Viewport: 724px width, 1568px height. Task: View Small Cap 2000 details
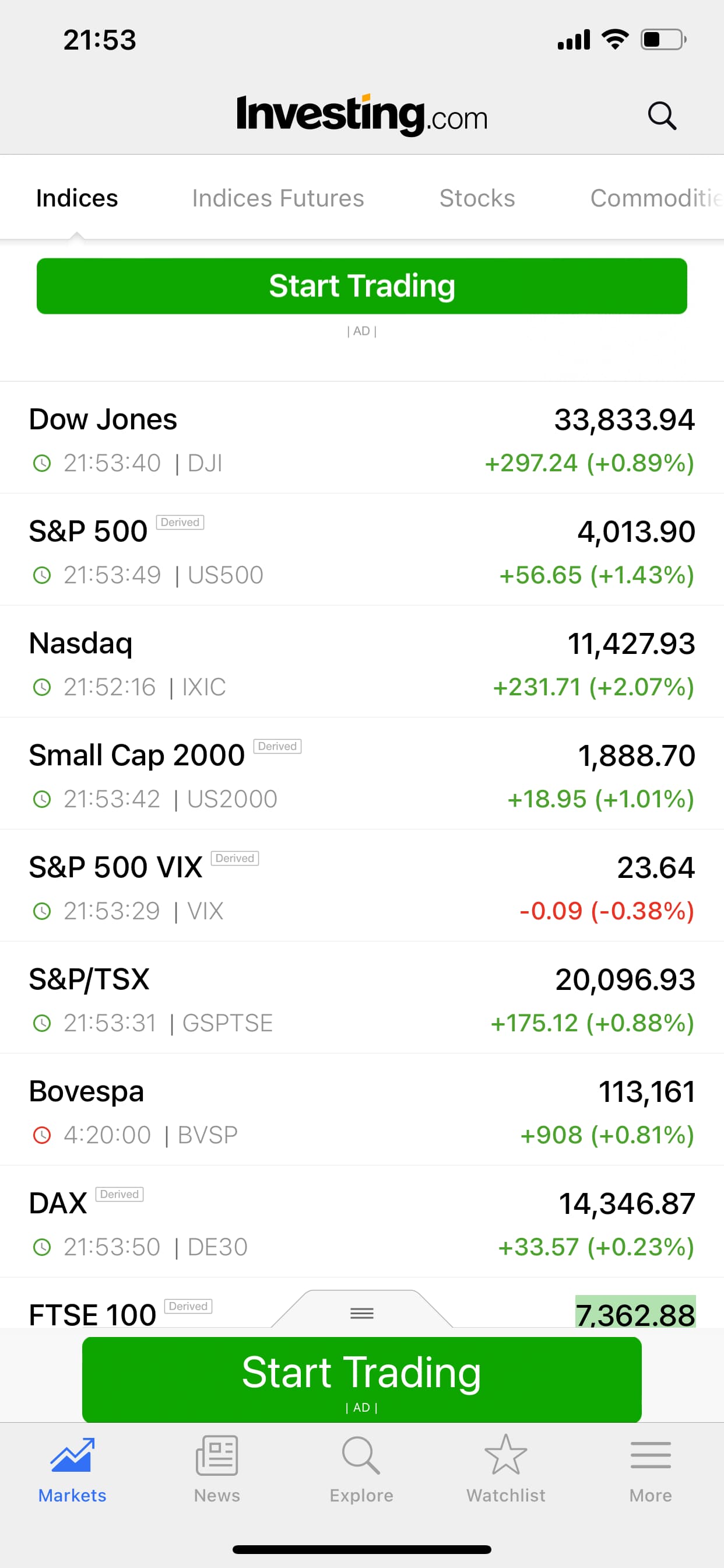coord(361,775)
